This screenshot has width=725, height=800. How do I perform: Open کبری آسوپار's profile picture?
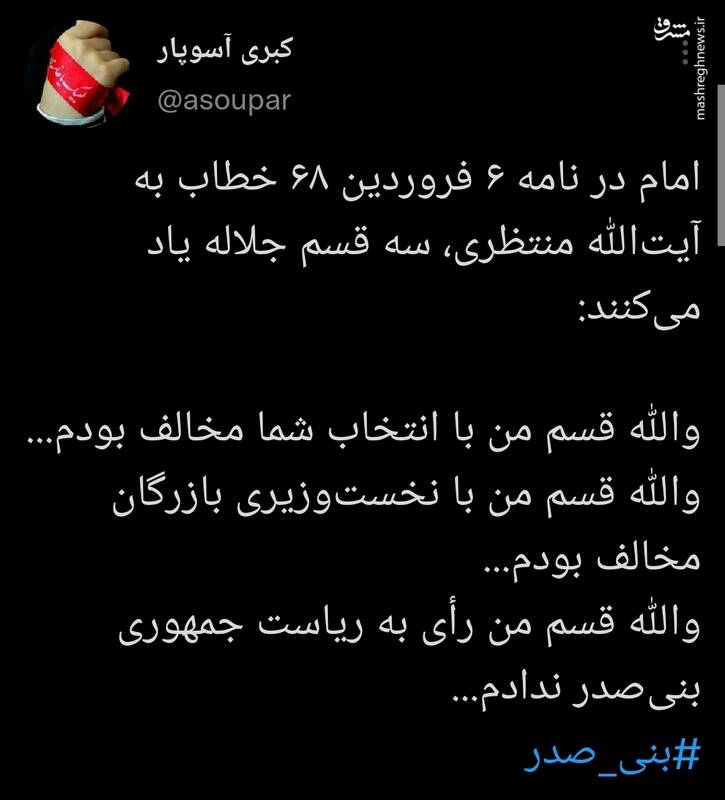(x=80, y=75)
